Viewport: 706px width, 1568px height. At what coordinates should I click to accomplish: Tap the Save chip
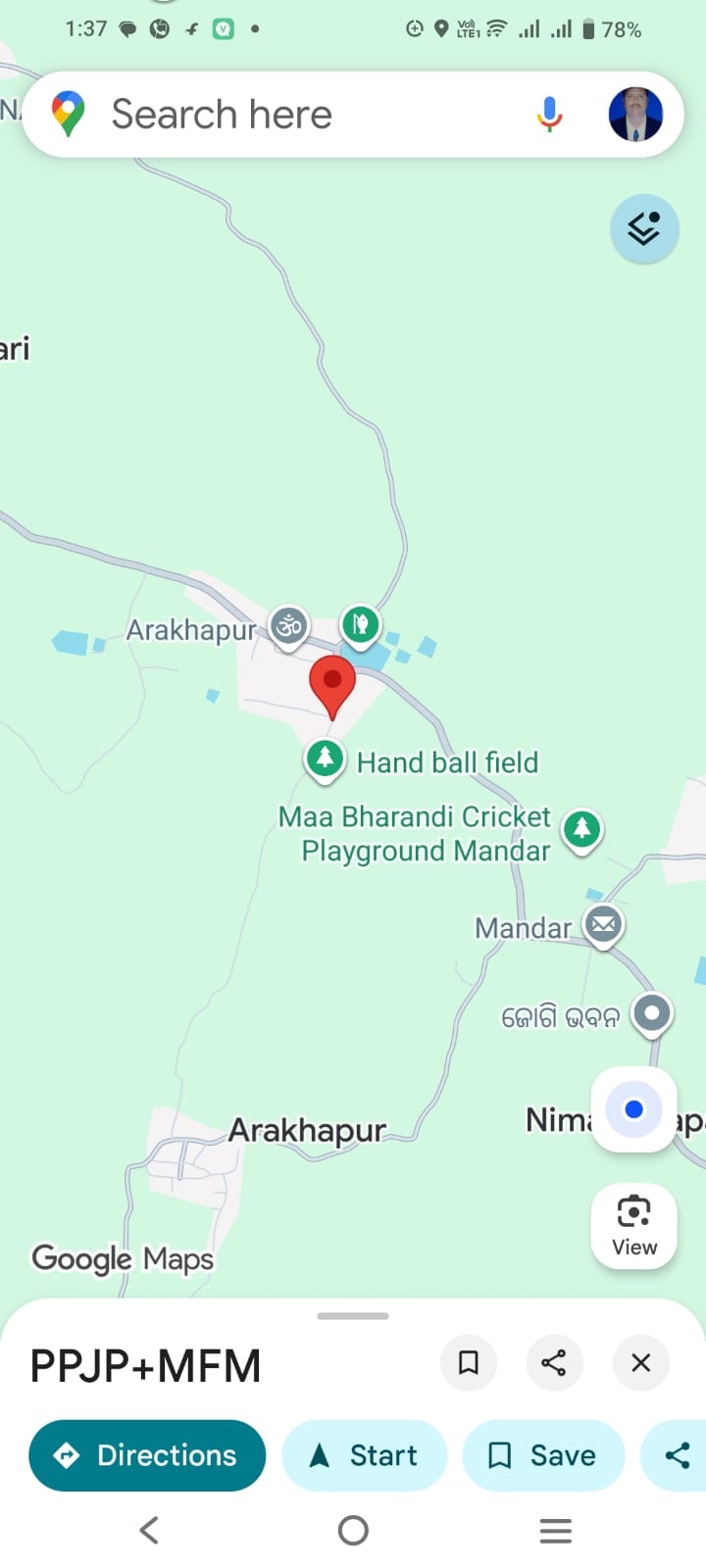542,1455
